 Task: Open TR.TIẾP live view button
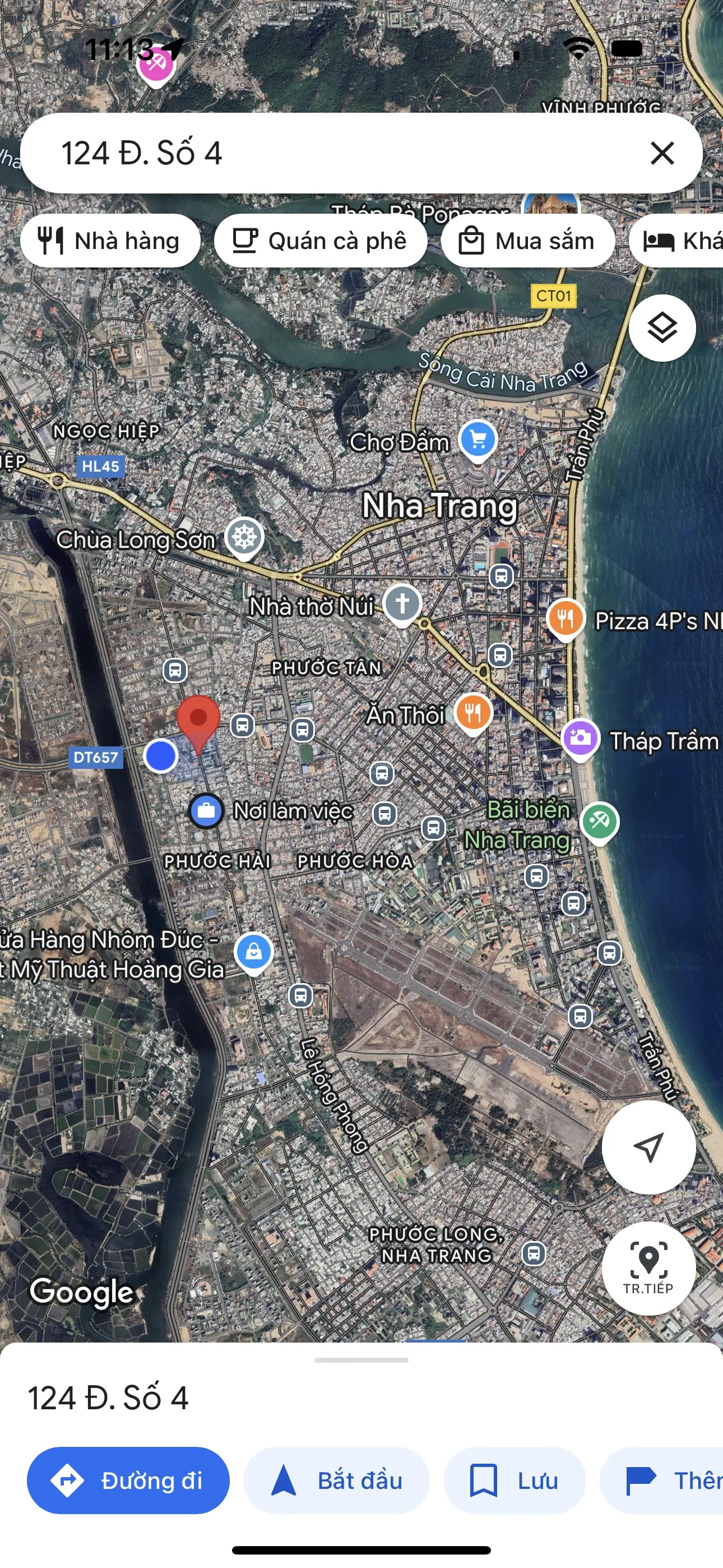tap(648, 1268)
